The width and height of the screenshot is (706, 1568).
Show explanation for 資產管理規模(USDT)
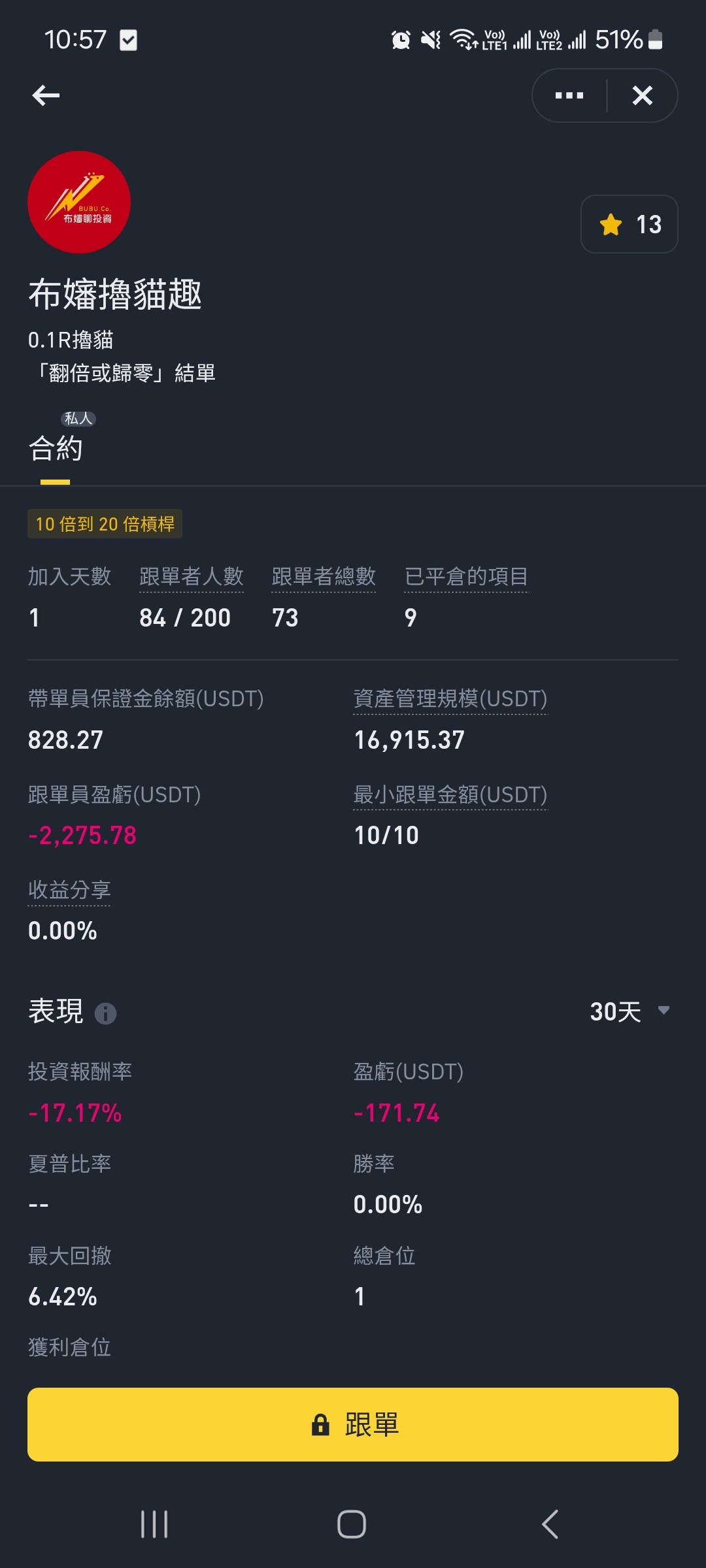(450, 699)
